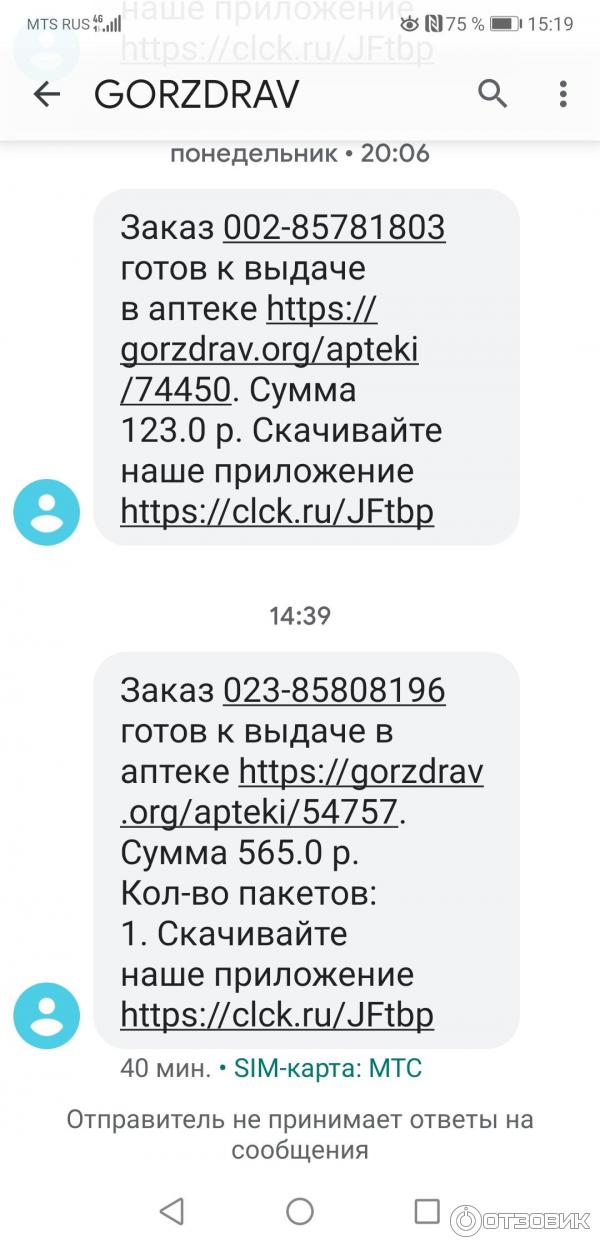
Task: Open the three-dot overflow menu
Action: 563,95
